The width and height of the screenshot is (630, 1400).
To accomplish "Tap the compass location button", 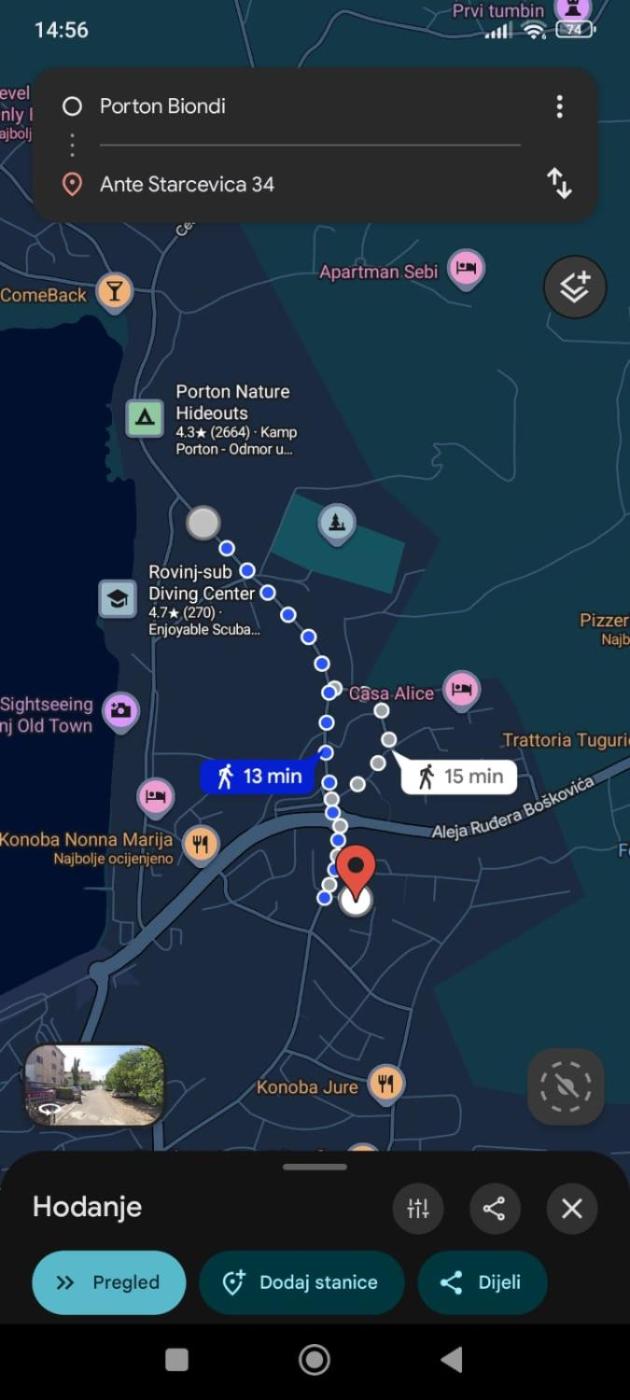I will [566, 1086].
